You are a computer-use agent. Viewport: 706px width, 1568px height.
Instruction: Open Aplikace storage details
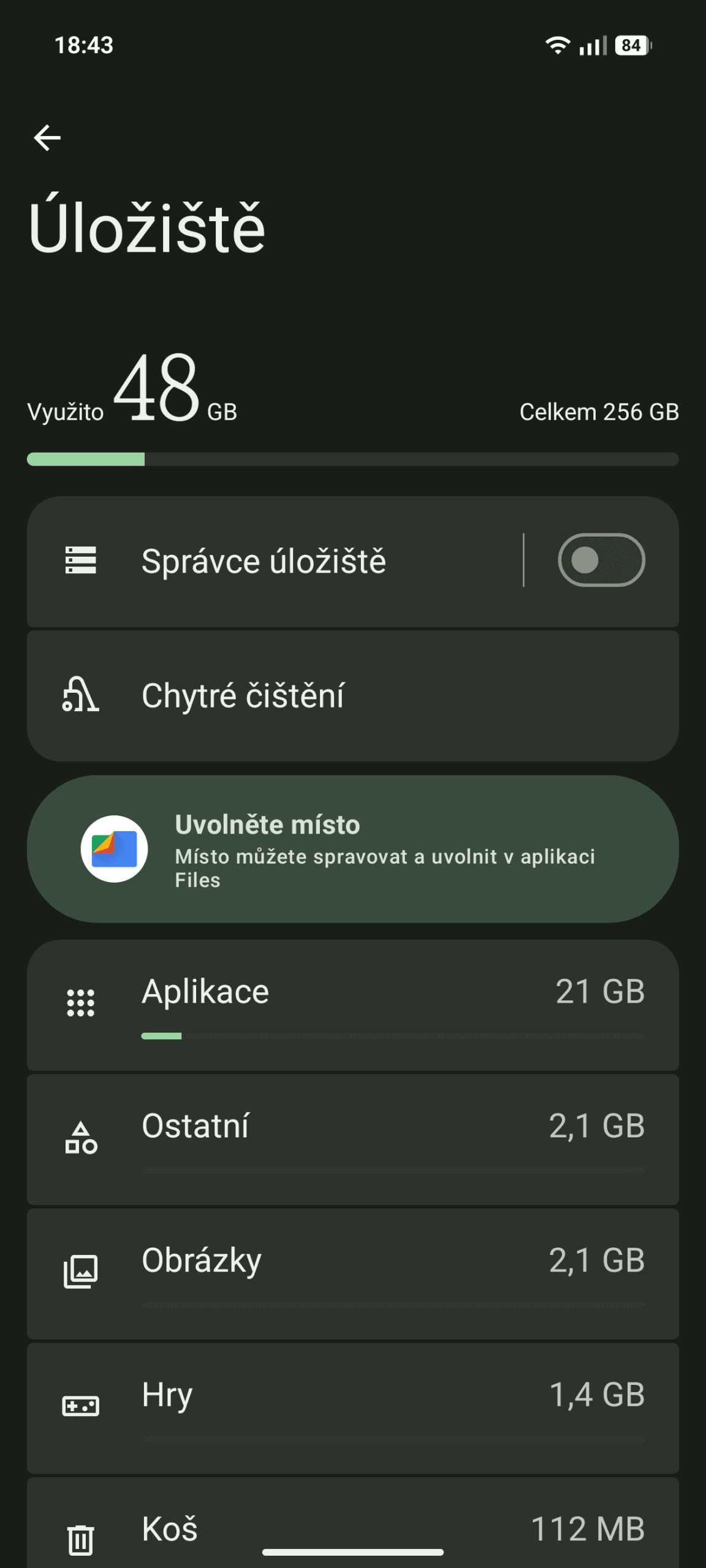352,1005
